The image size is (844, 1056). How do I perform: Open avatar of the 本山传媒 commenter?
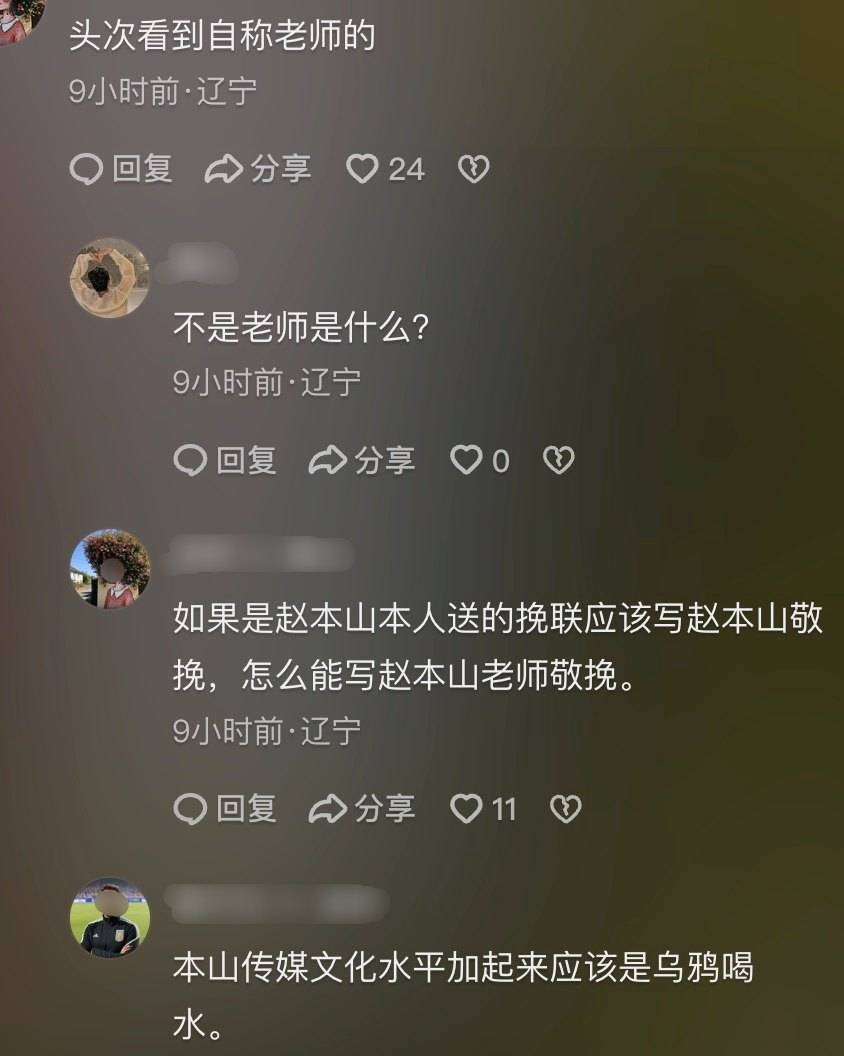tap(110, 917)
